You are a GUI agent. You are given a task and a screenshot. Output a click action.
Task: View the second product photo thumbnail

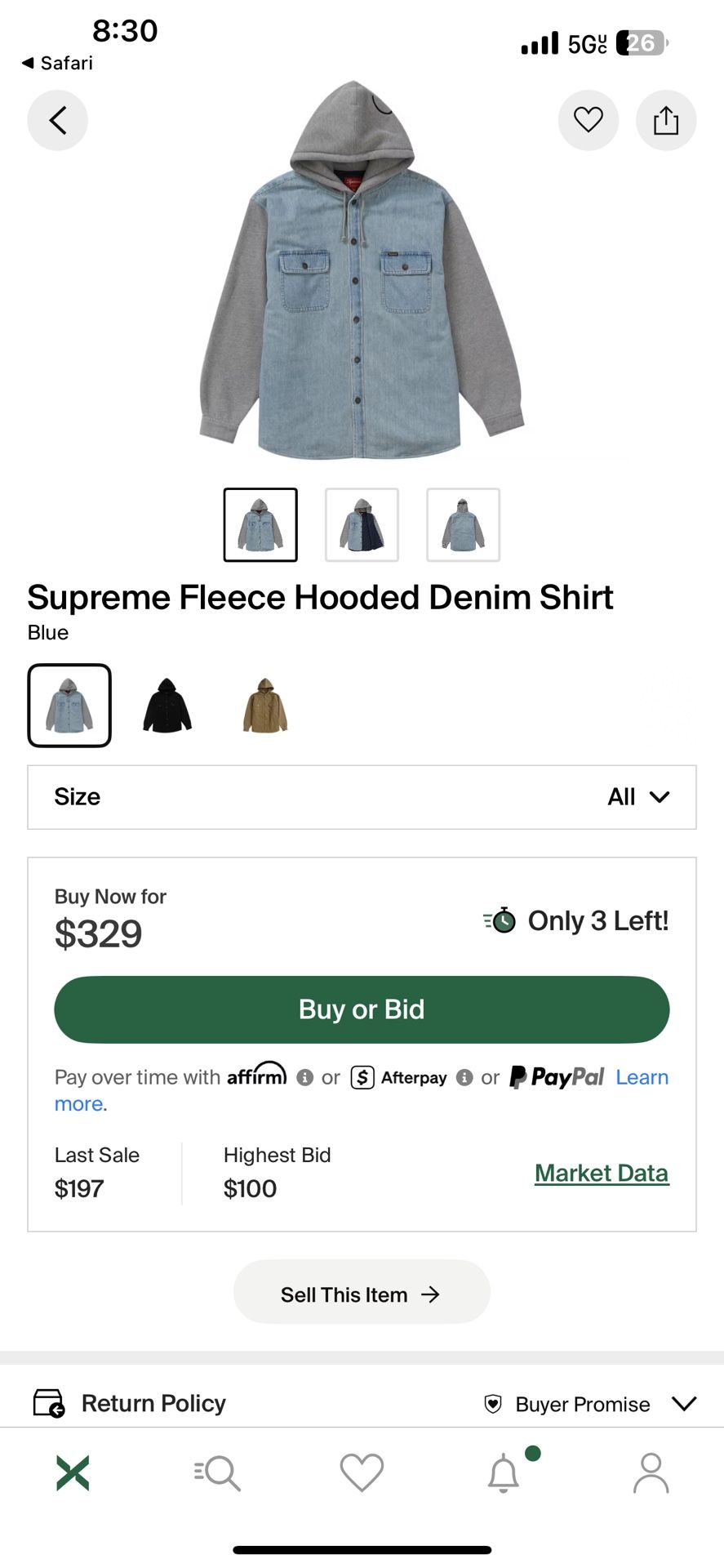pyautogui.click(x=362, y=524)
